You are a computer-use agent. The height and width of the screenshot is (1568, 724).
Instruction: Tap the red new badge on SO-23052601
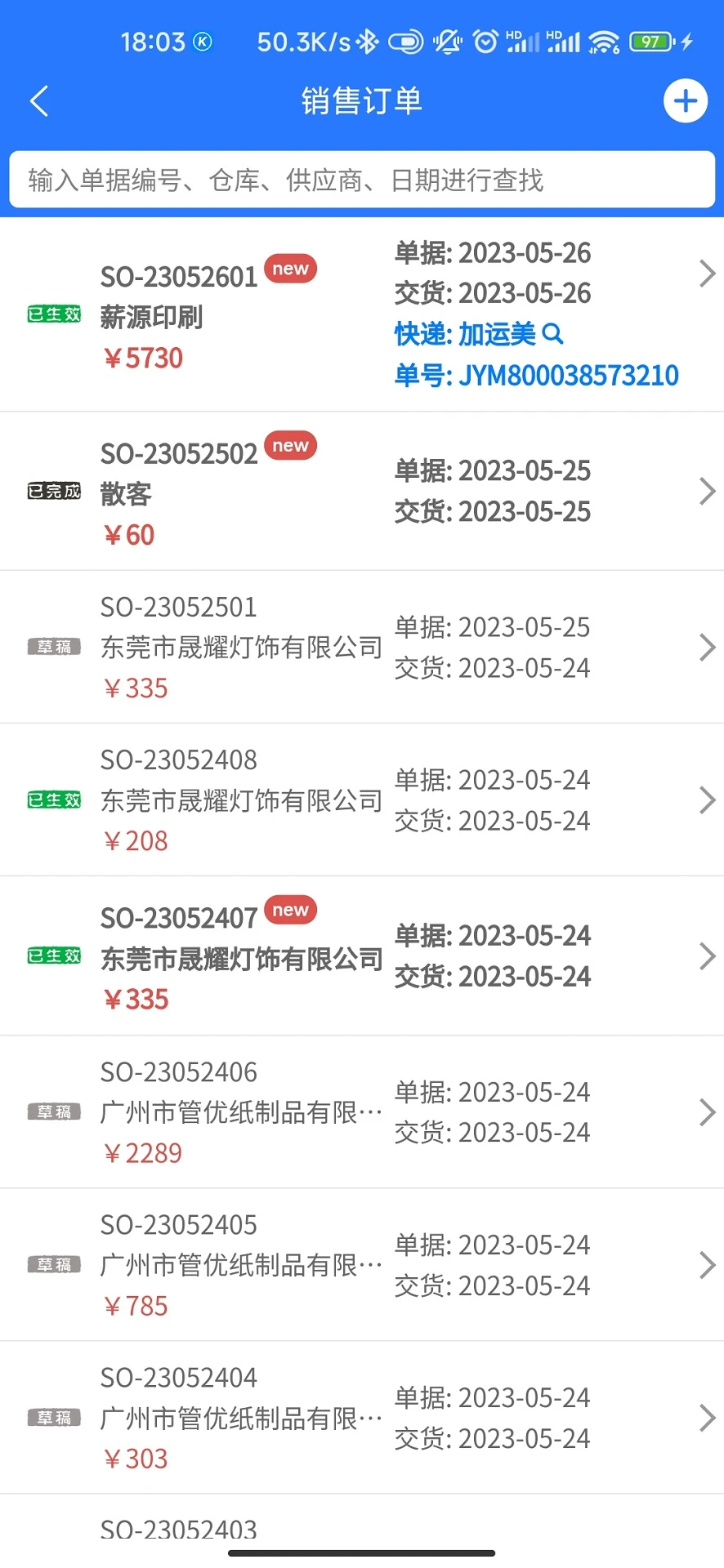[290, 268]
